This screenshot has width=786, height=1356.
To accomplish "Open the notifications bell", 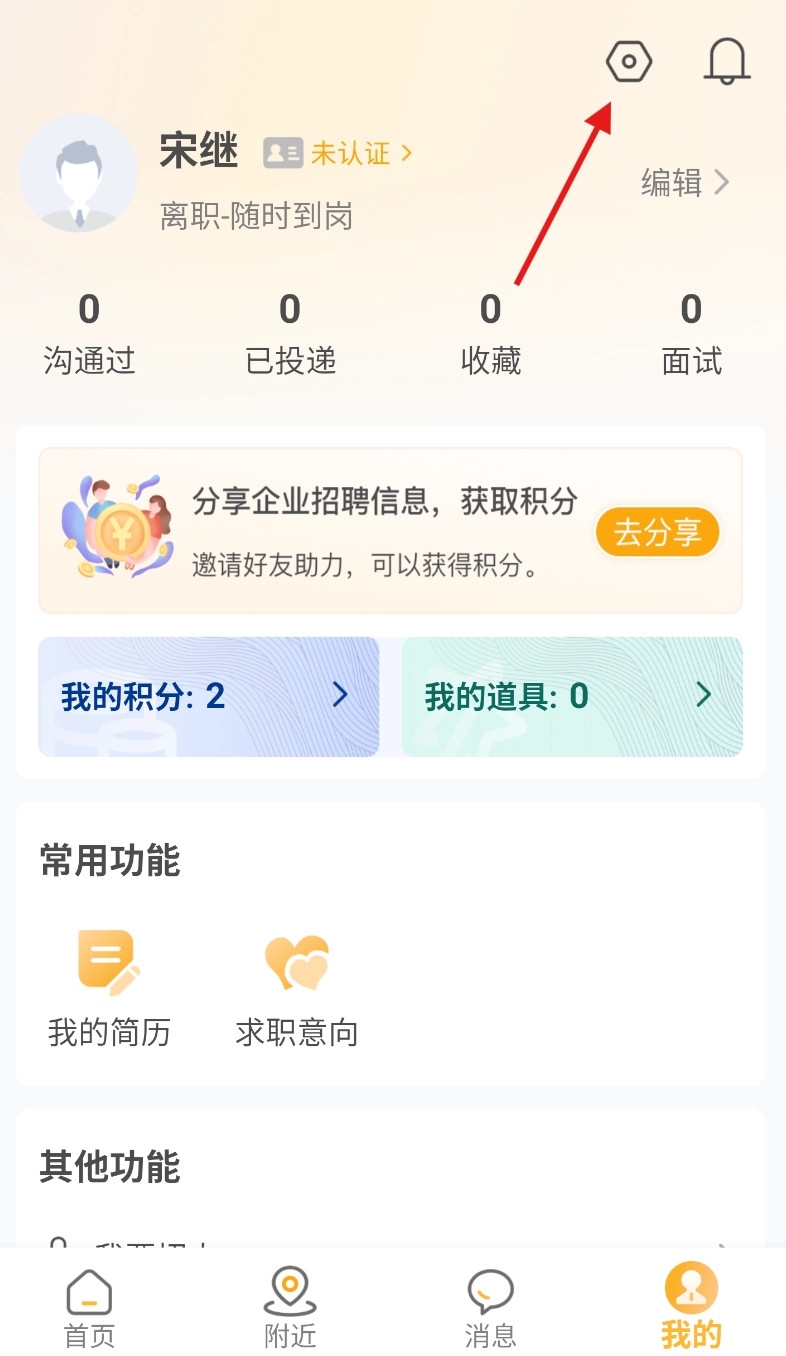I will [x=727, y=62].
